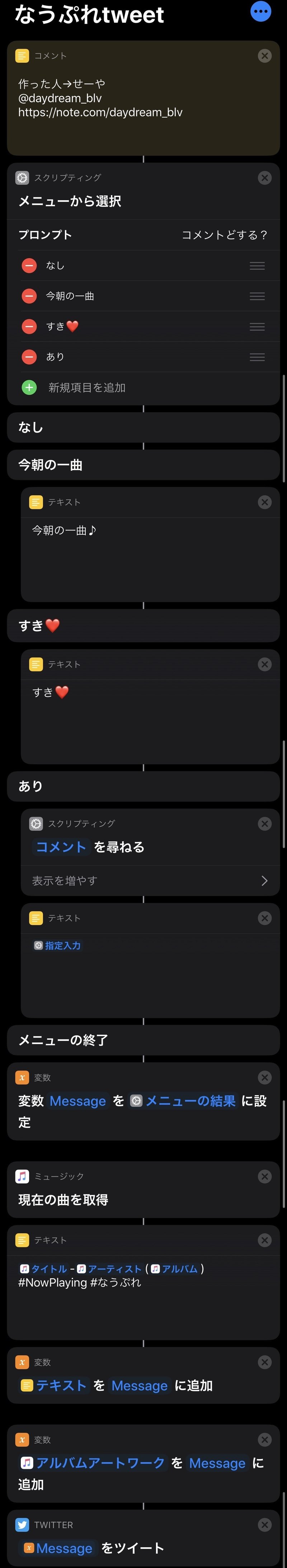Screen dimensions: 287x1568
Task: Delete the 現在の曲を取得 music action
Action: [x=264, y=1177]
